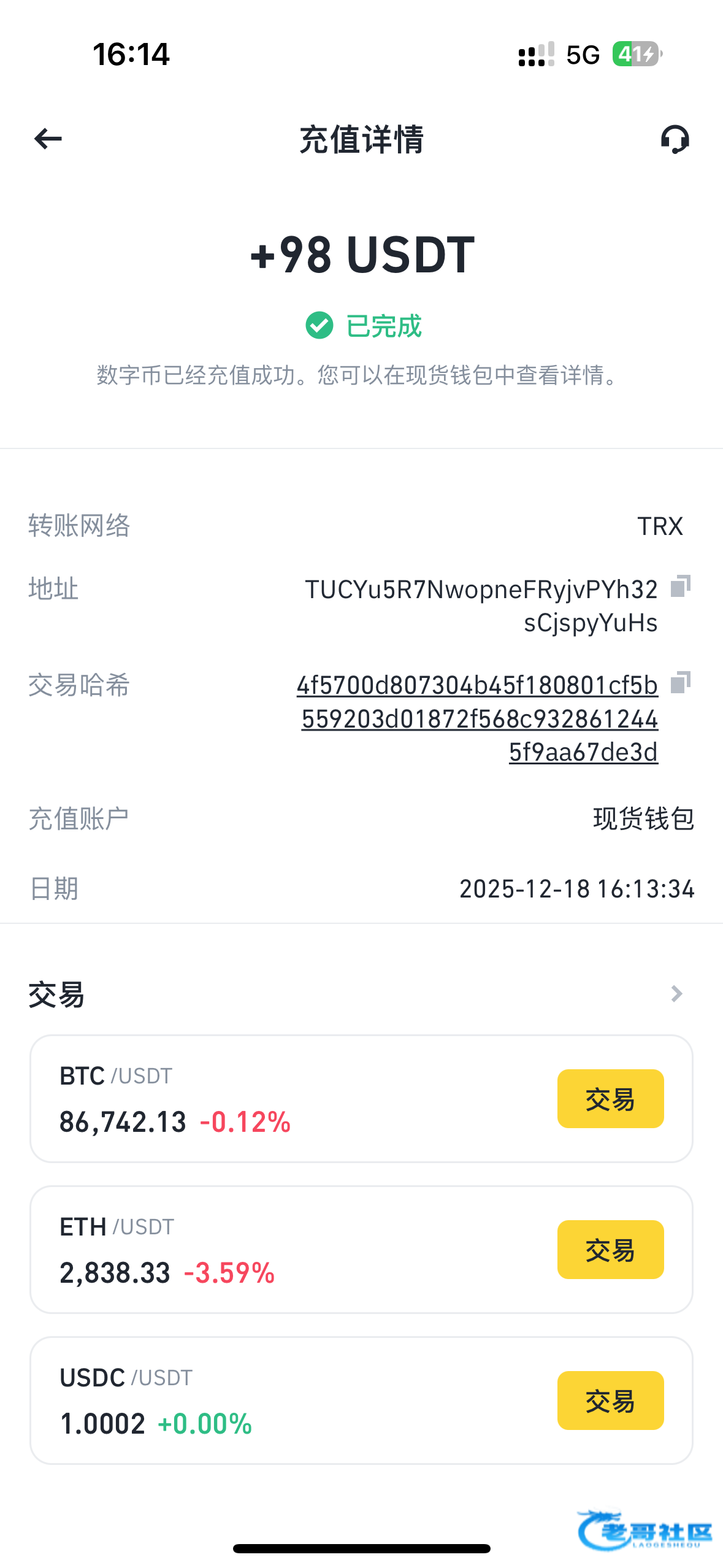Screen dimensions: 723x1568
Task: Open customer support headset icon
Action: (675, 139)
